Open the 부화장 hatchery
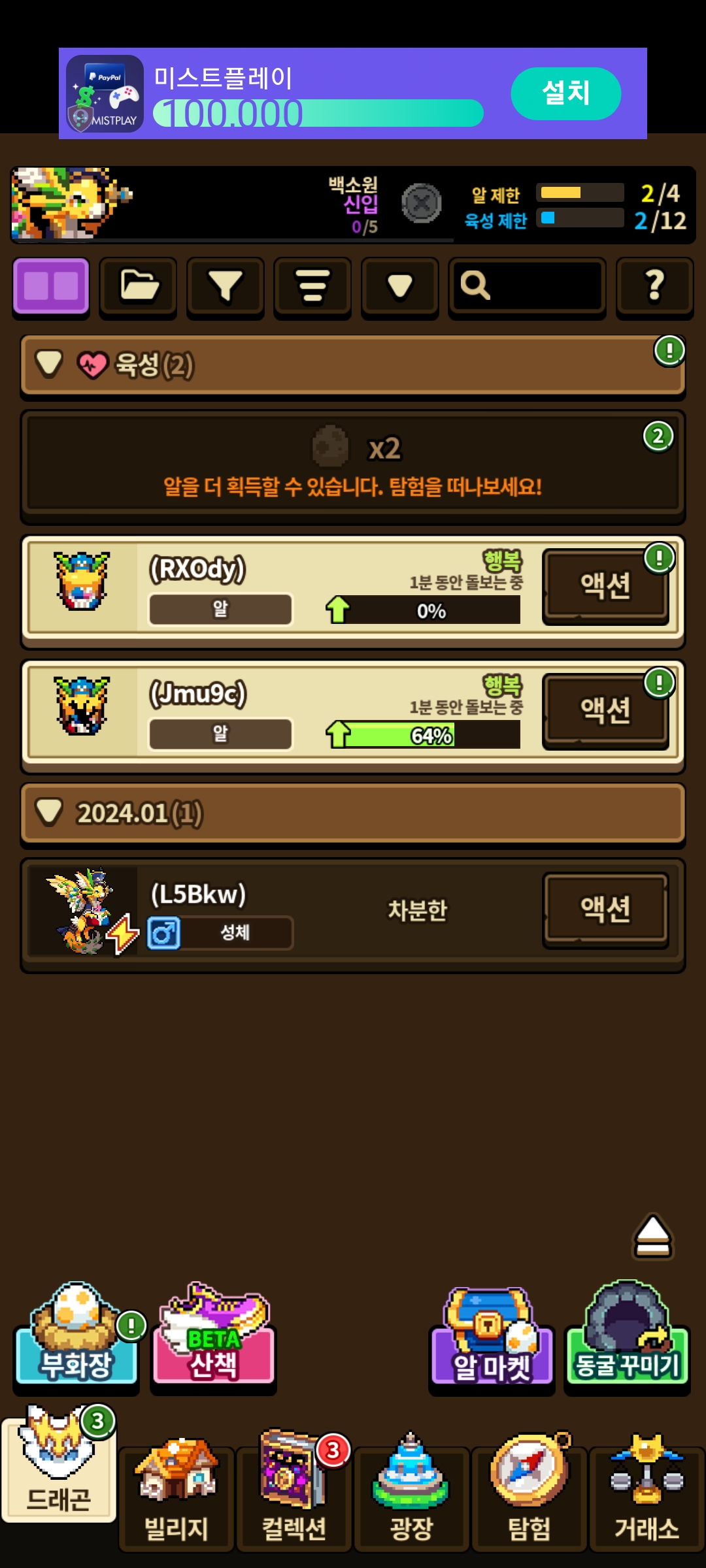Image resolution: width=706 pixels, height=1568 pixels. [76, 1339]
